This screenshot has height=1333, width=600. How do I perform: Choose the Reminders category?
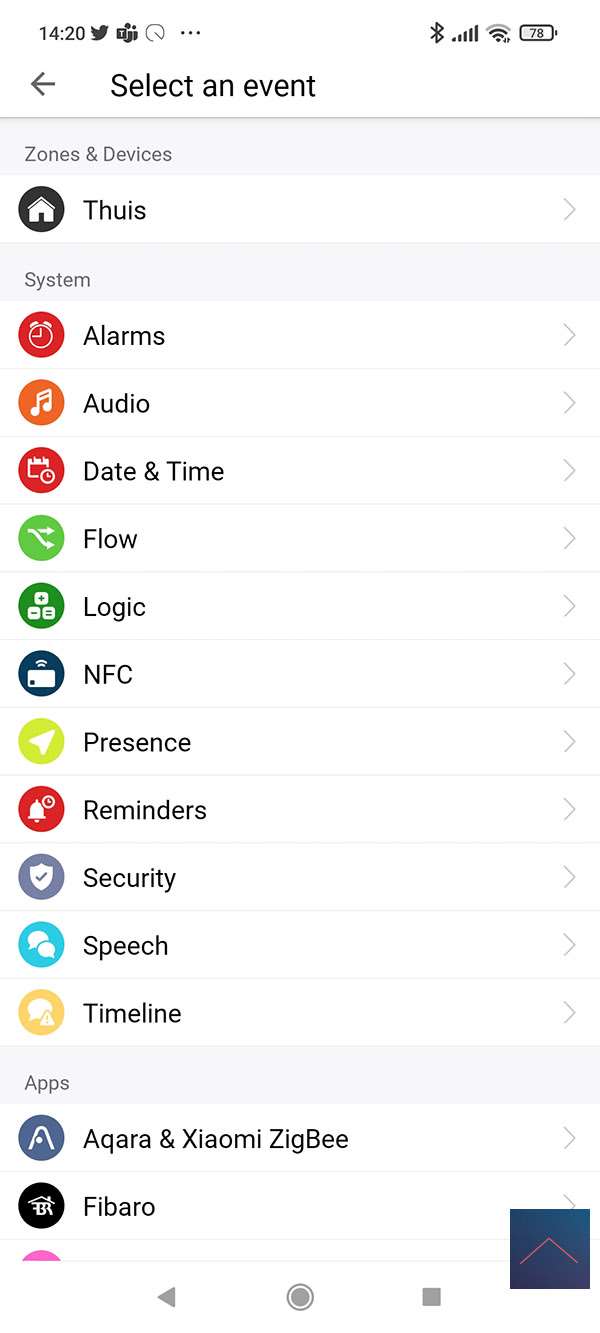(300, 810)
